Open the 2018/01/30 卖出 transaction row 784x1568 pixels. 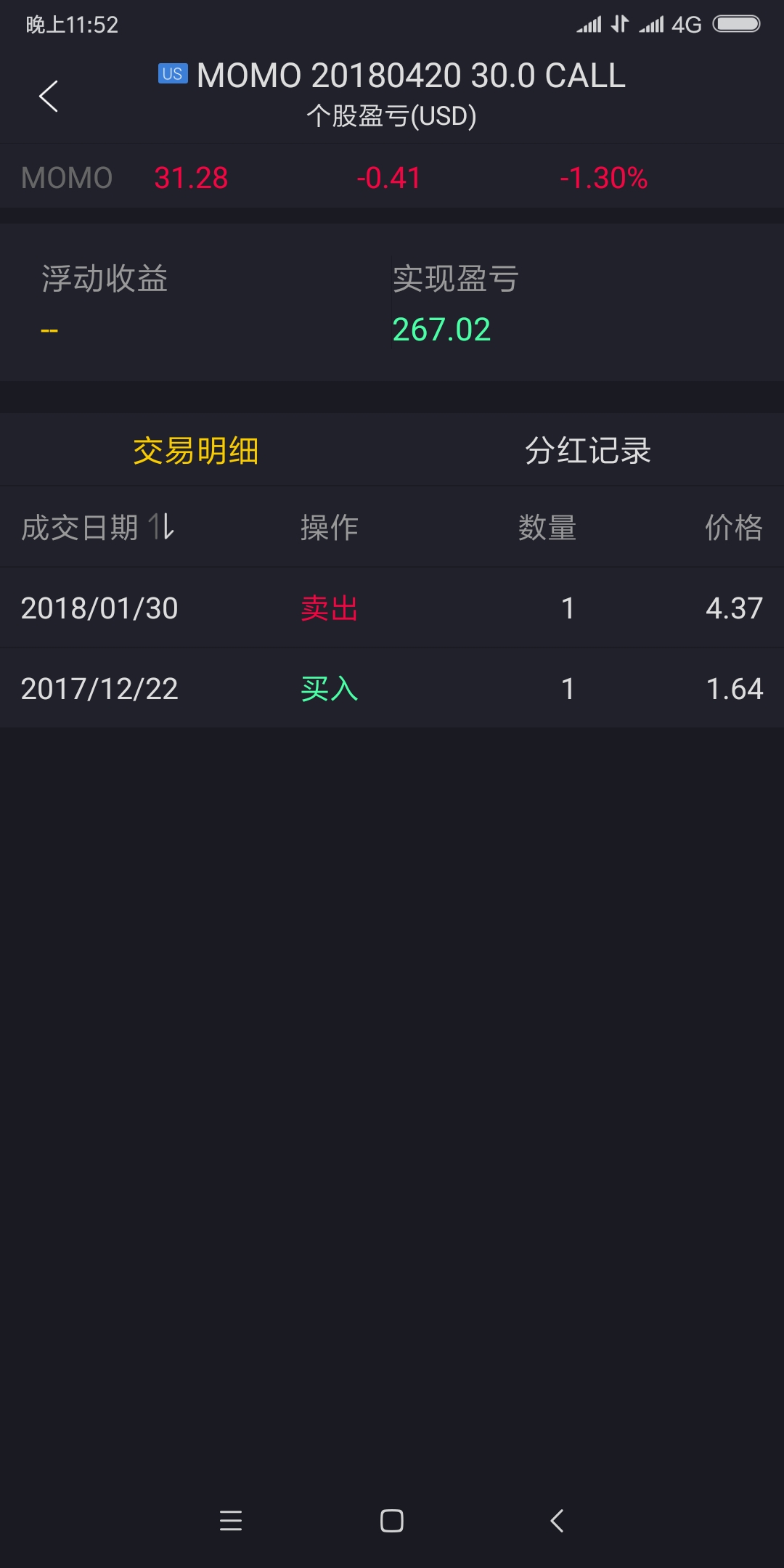click(x=392, y=608)
